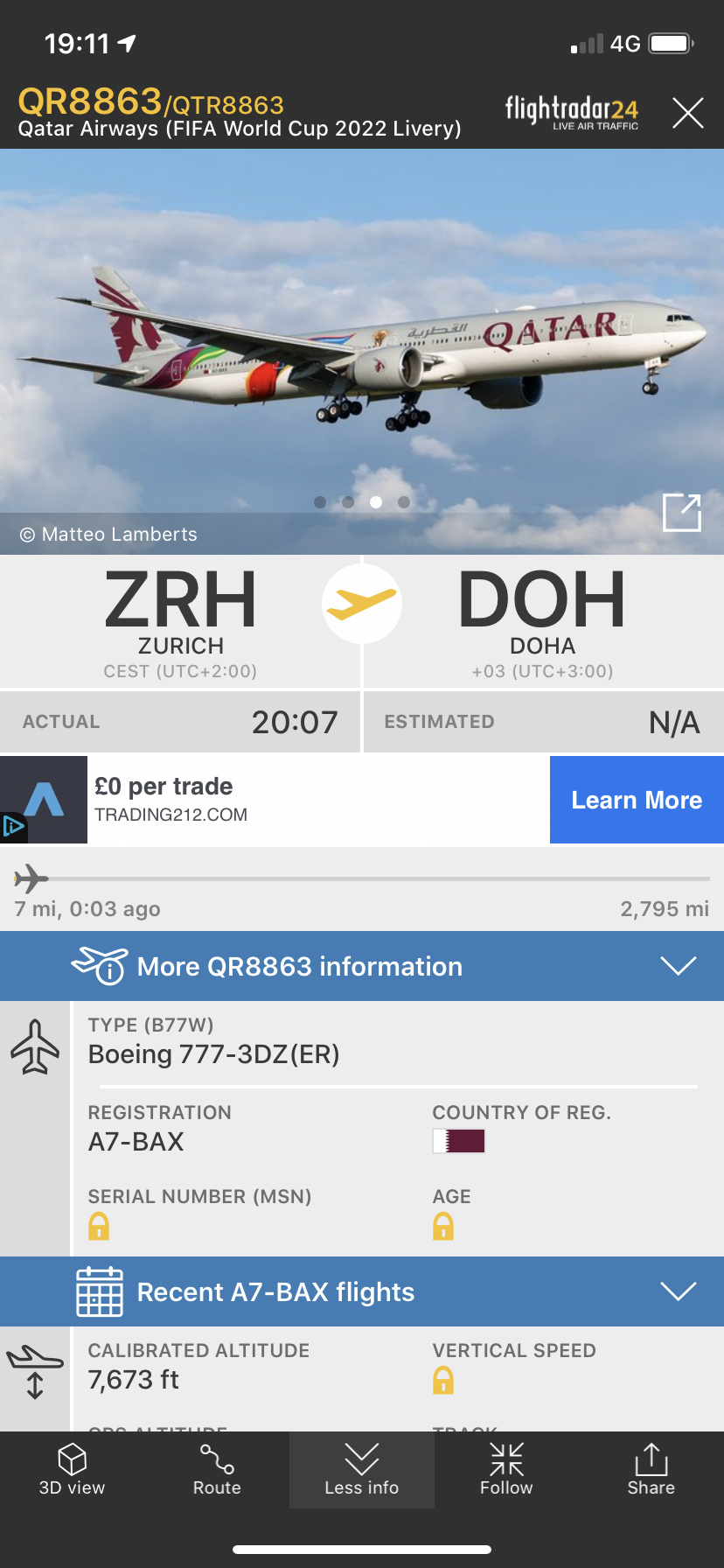724x1568 pixels.
Task: Open the 3D view of the flight
Action: pyautogui.click(x=72, y=1470)
